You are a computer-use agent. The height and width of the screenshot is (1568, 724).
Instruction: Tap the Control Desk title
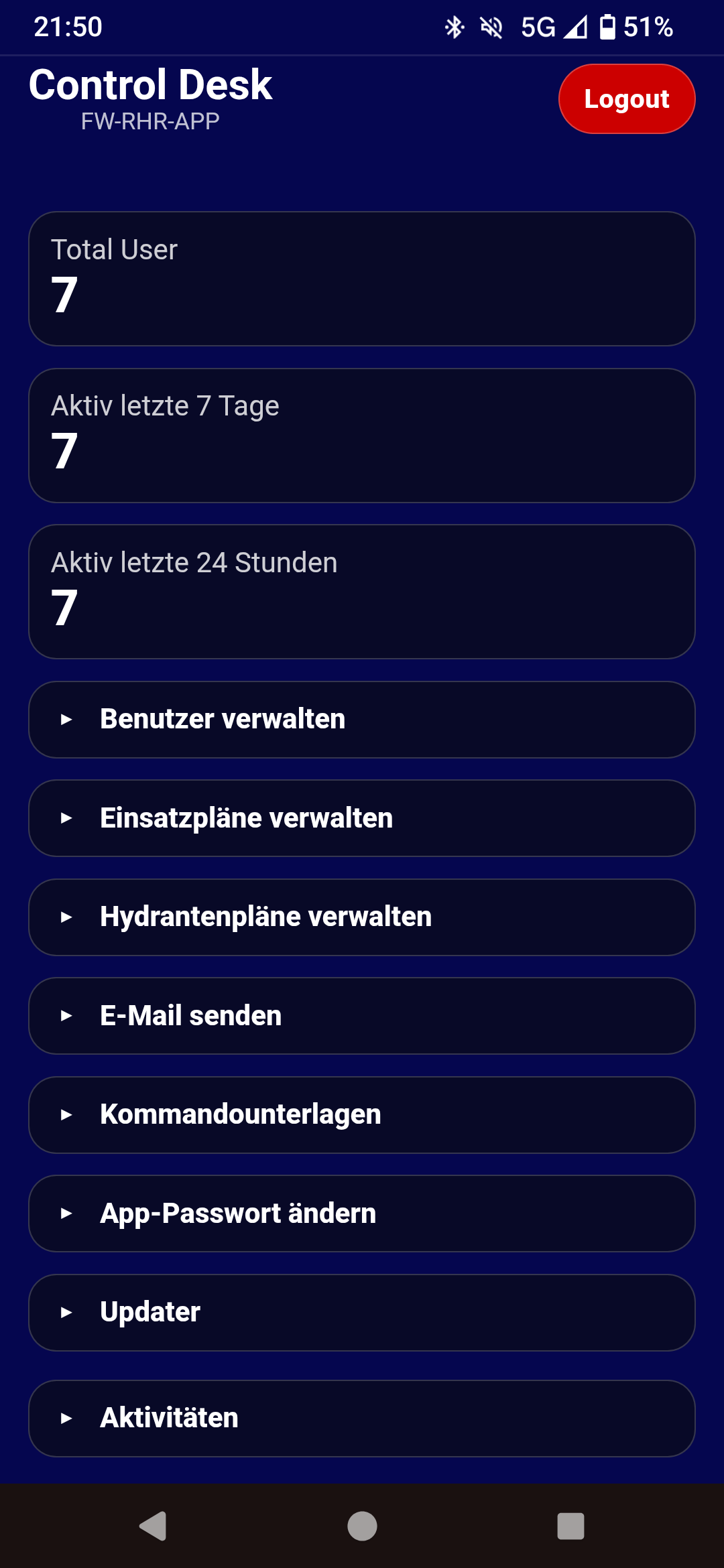click(x=150, y=84)
